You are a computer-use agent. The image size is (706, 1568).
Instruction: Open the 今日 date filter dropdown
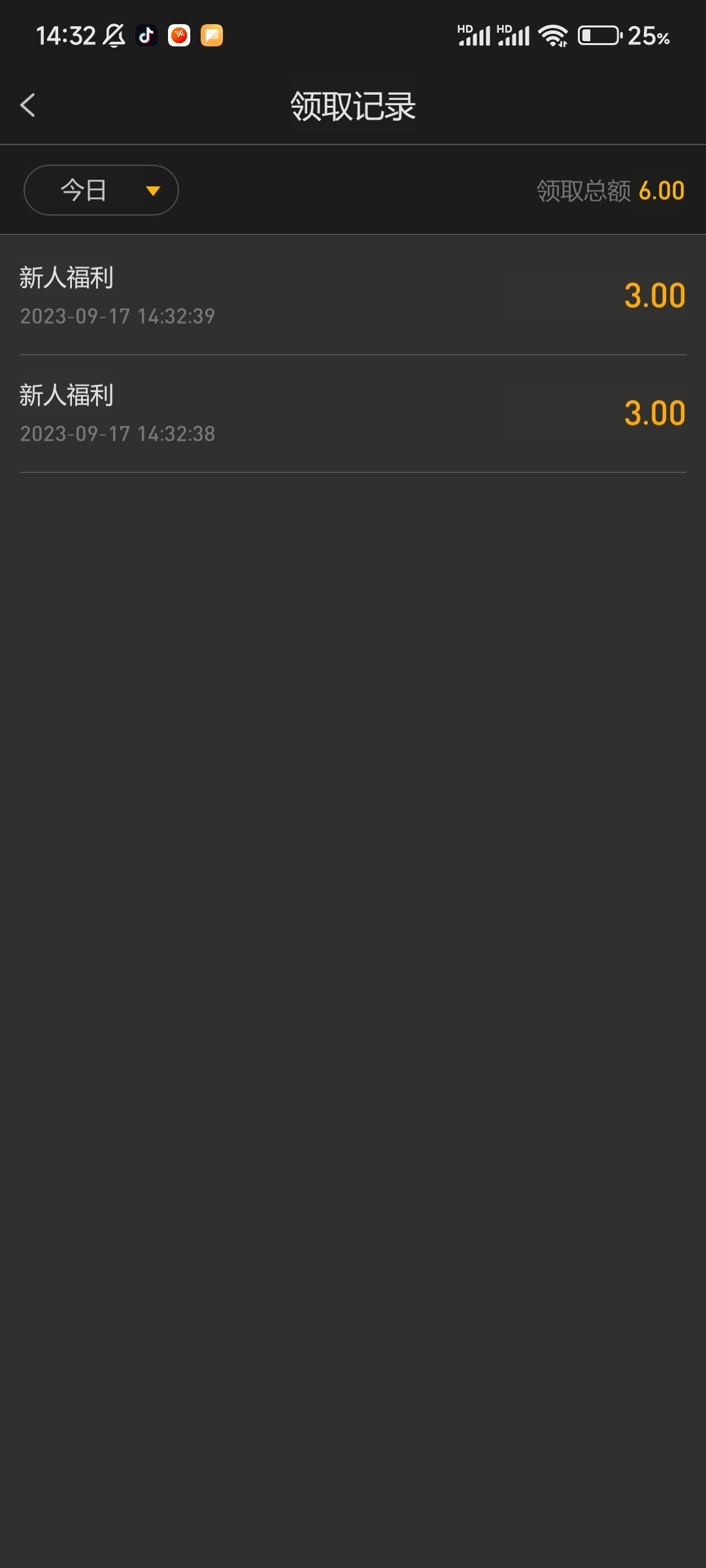101,190
